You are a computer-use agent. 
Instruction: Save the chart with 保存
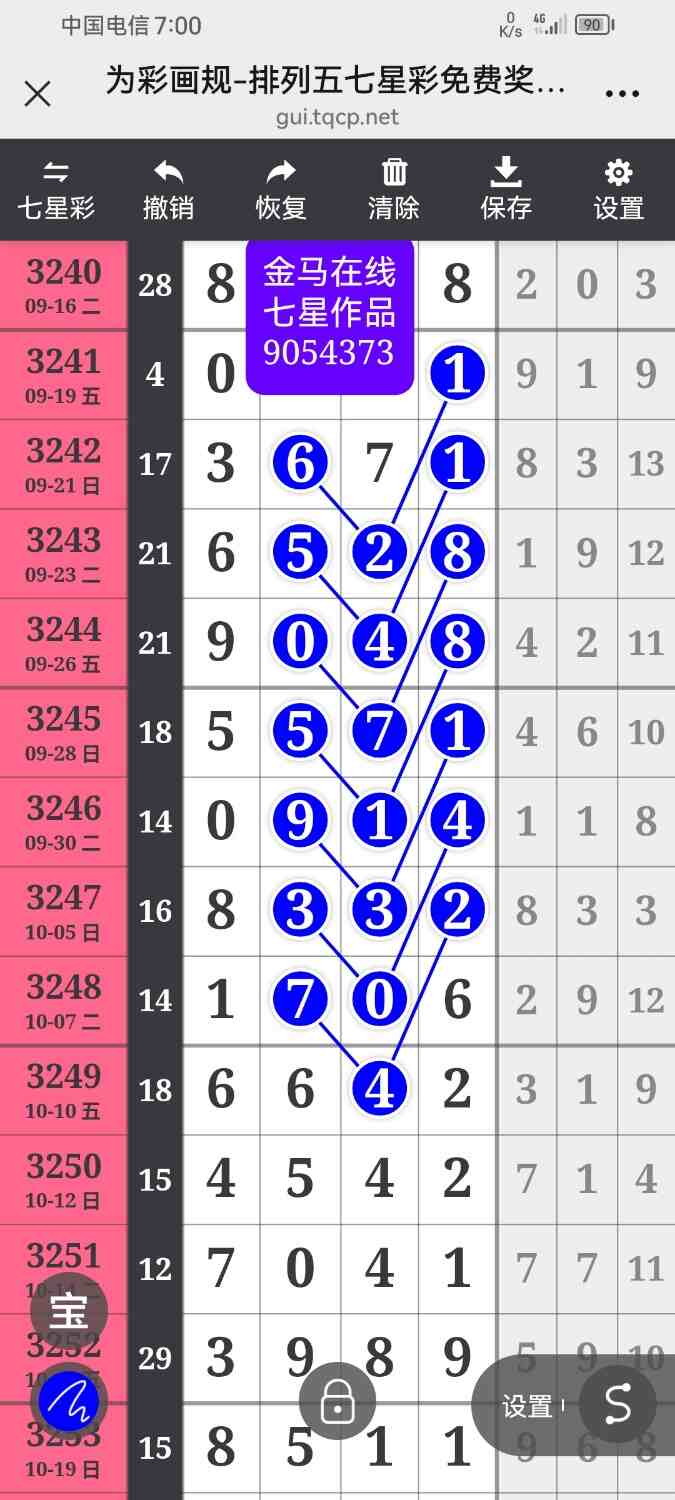pos(506,190)
